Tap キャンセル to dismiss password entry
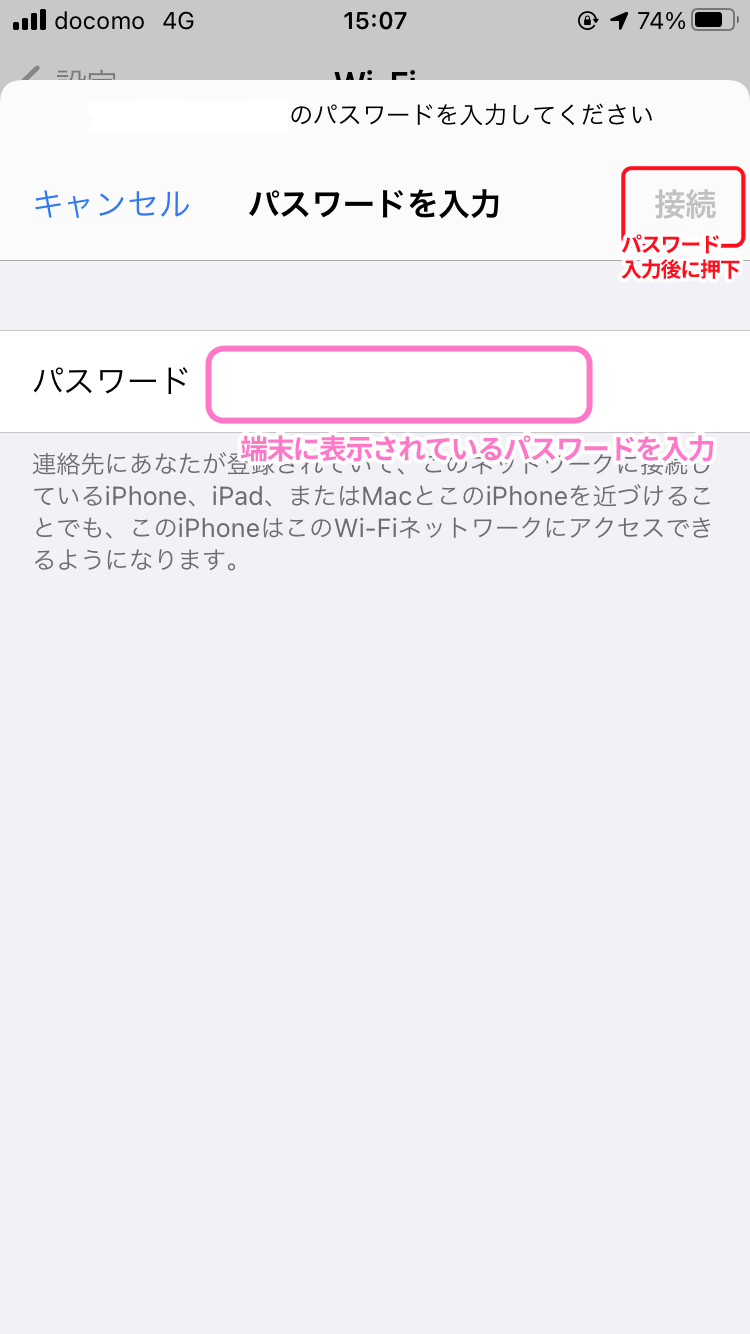The width and height of the screenshot is (750, 1334). [111, 204]
